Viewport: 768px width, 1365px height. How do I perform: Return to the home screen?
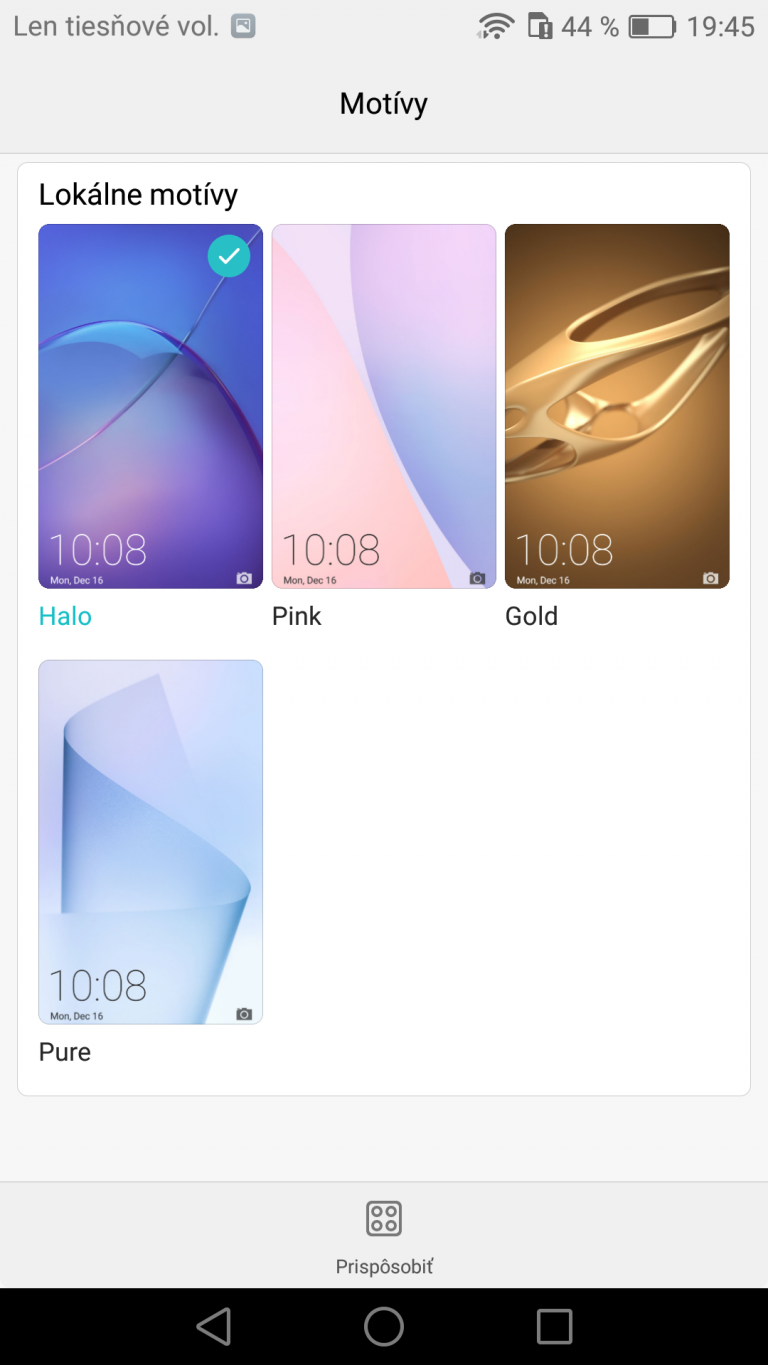coord(384,1326)
